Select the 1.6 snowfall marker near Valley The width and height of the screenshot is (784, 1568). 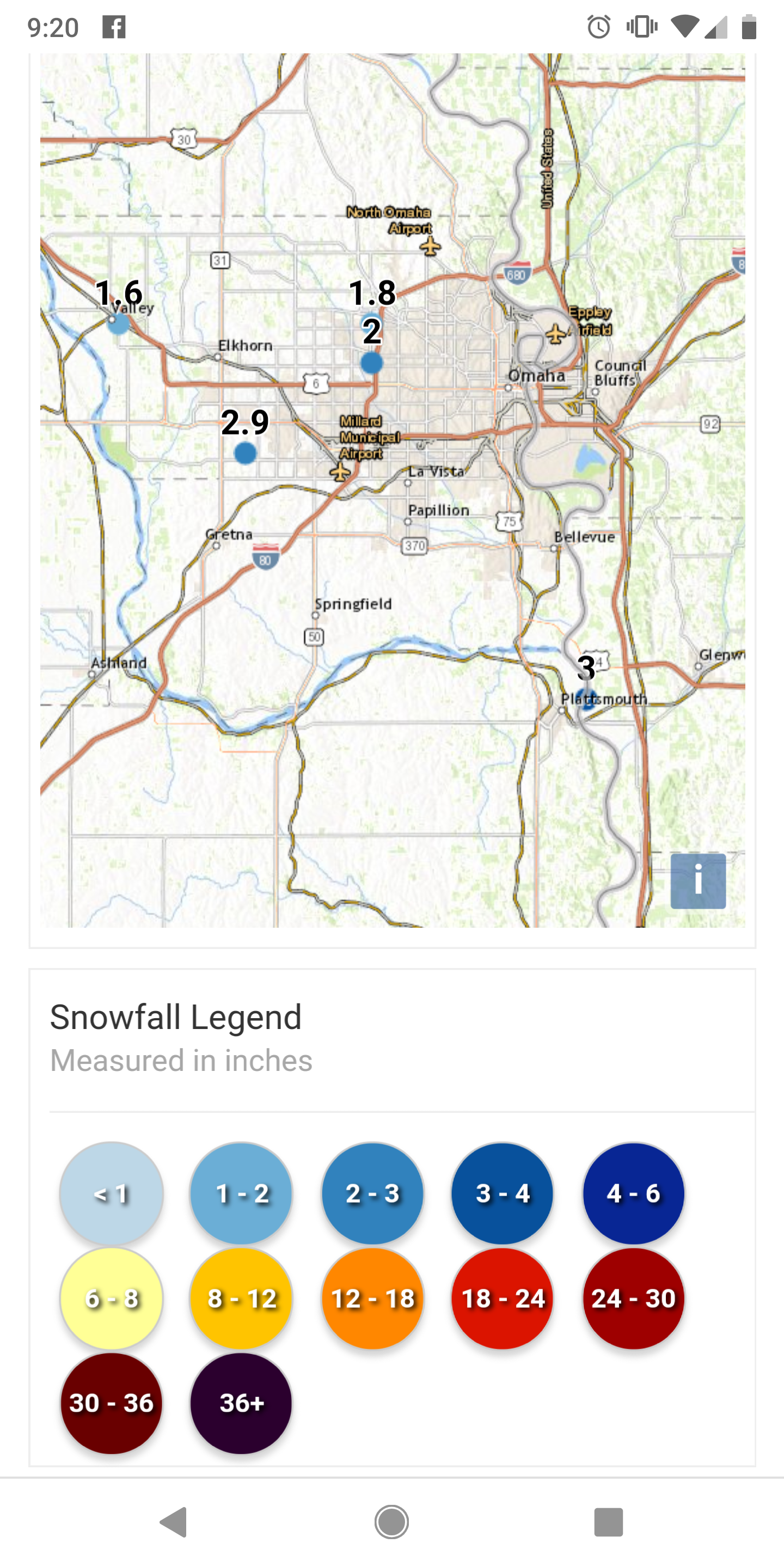pos(118,323)
